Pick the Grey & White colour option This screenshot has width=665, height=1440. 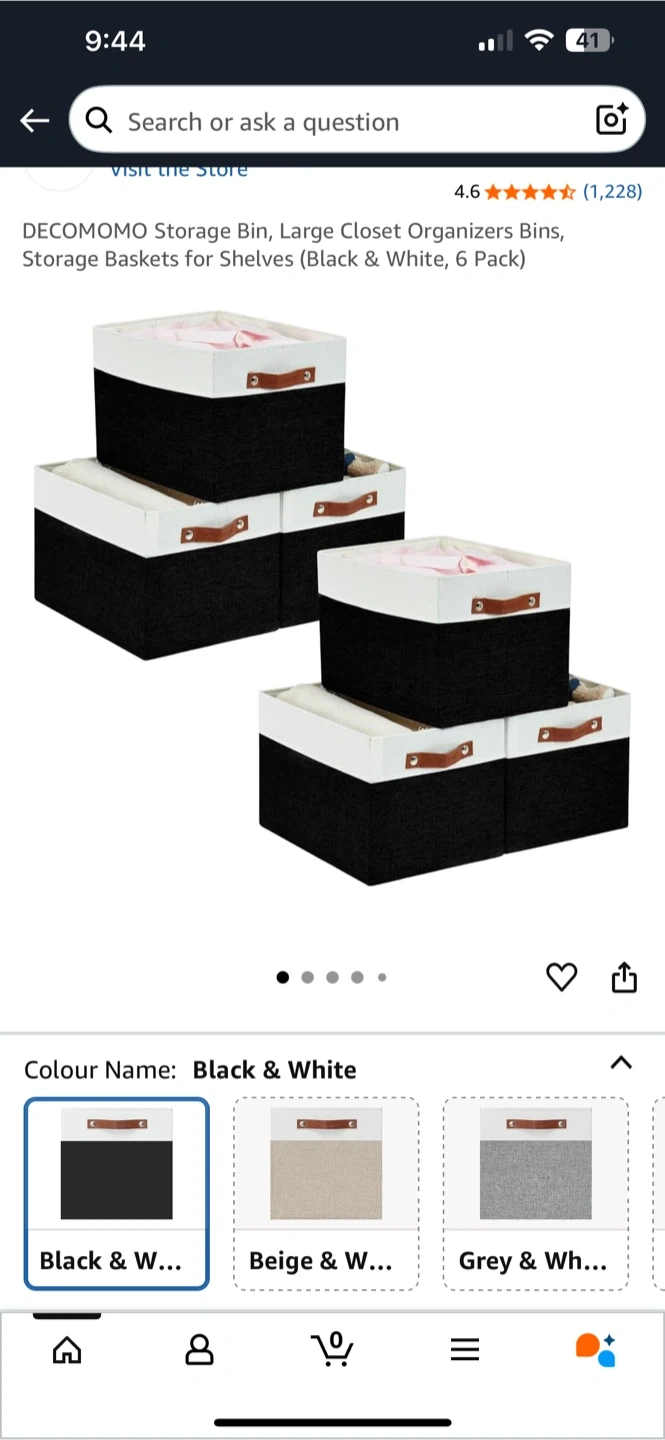(536, 1194)
